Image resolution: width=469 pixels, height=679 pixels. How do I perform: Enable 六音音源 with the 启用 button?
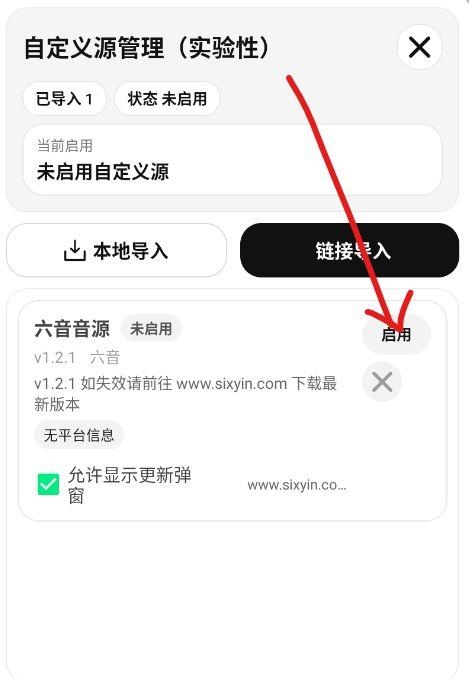[x=396, y=334]
